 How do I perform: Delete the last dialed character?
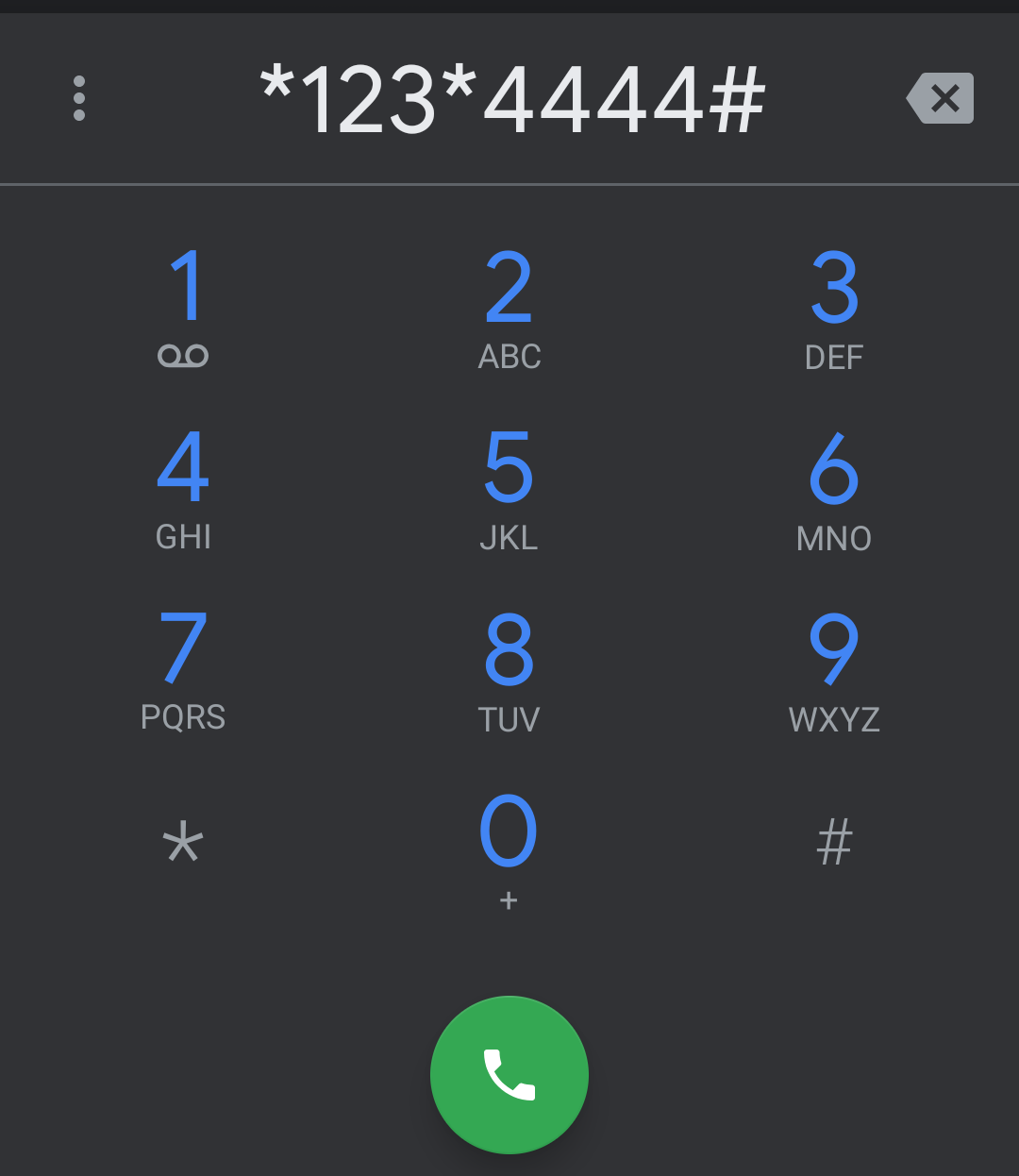(x=941, y=99)
